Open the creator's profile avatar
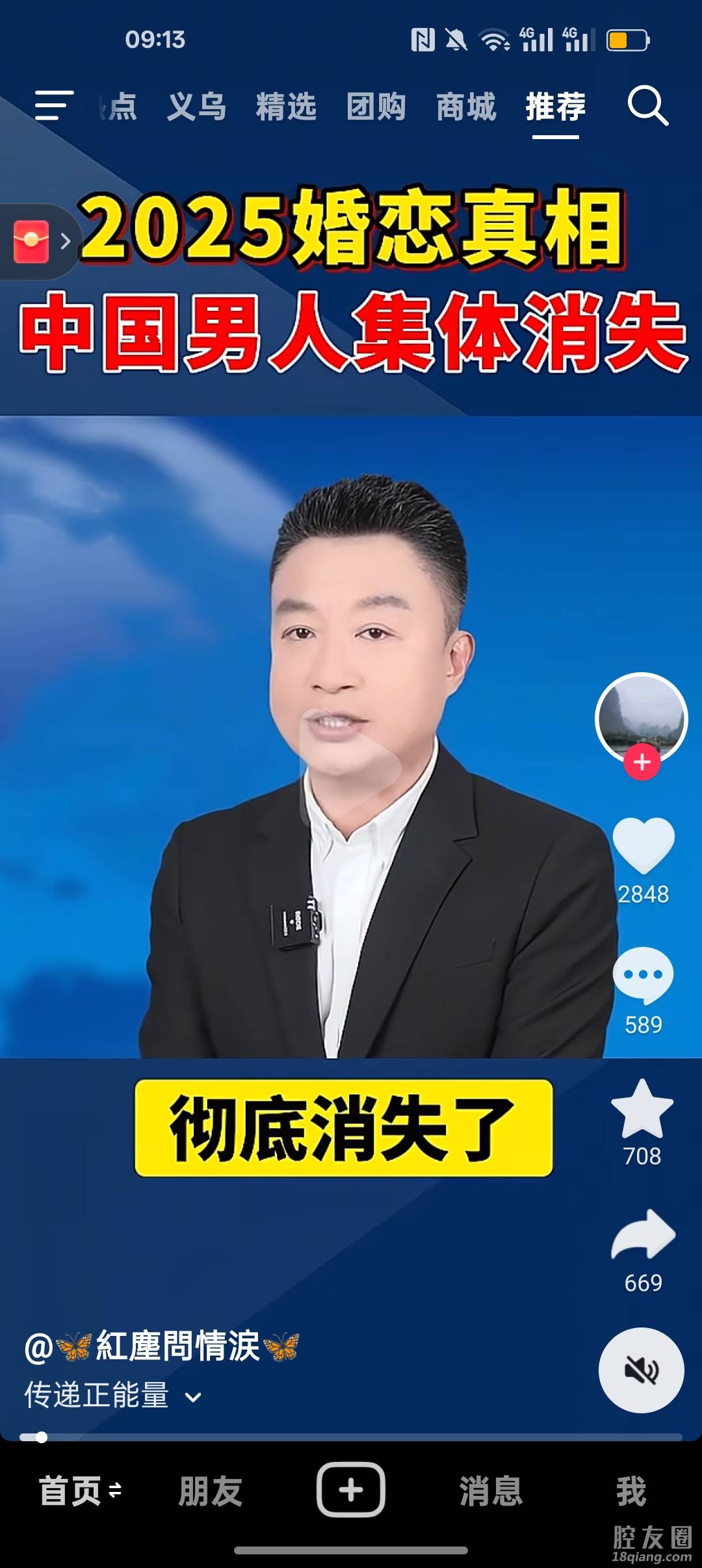Image resolution: width=702 pixels, height=1568 pixels. click(642, 716)
